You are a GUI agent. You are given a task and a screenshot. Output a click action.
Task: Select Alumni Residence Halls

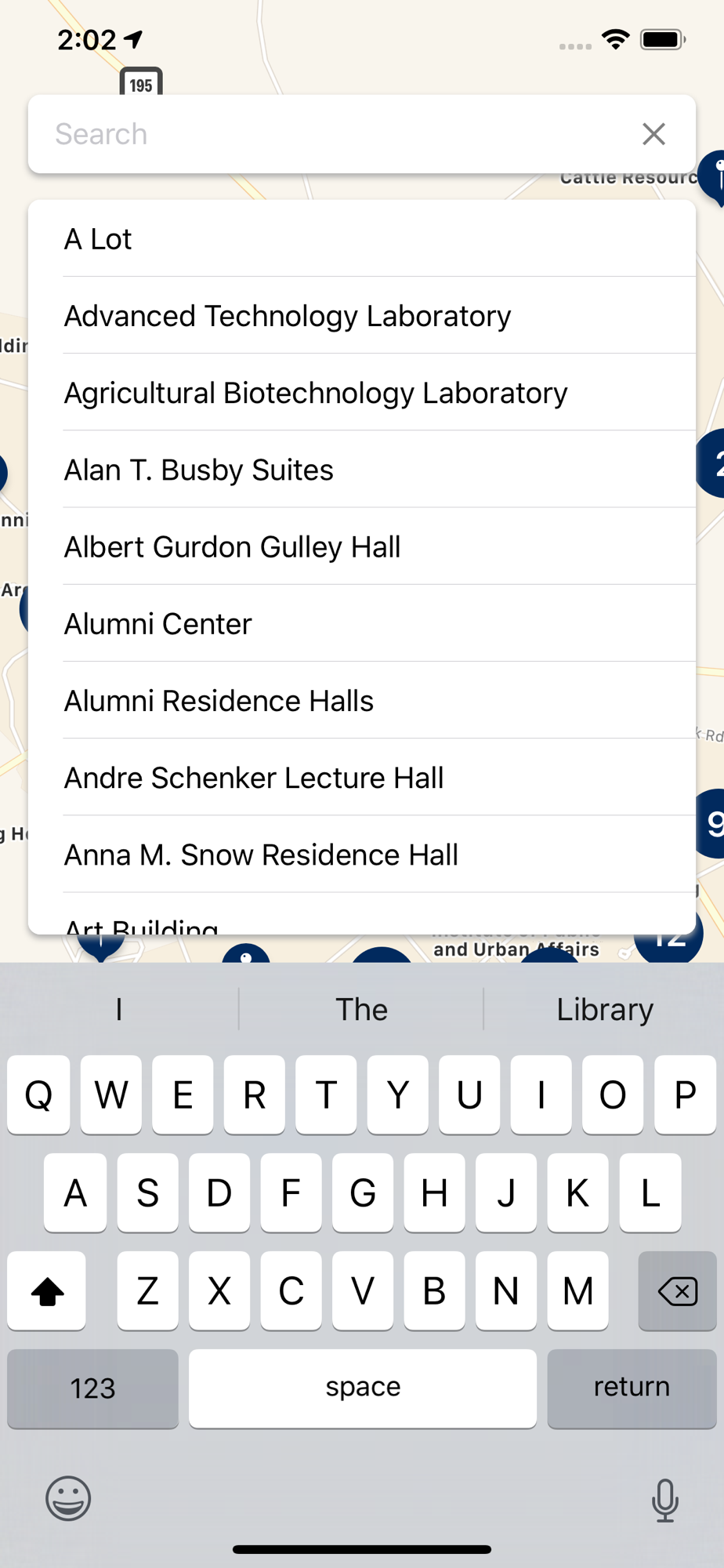click(362, 700)
